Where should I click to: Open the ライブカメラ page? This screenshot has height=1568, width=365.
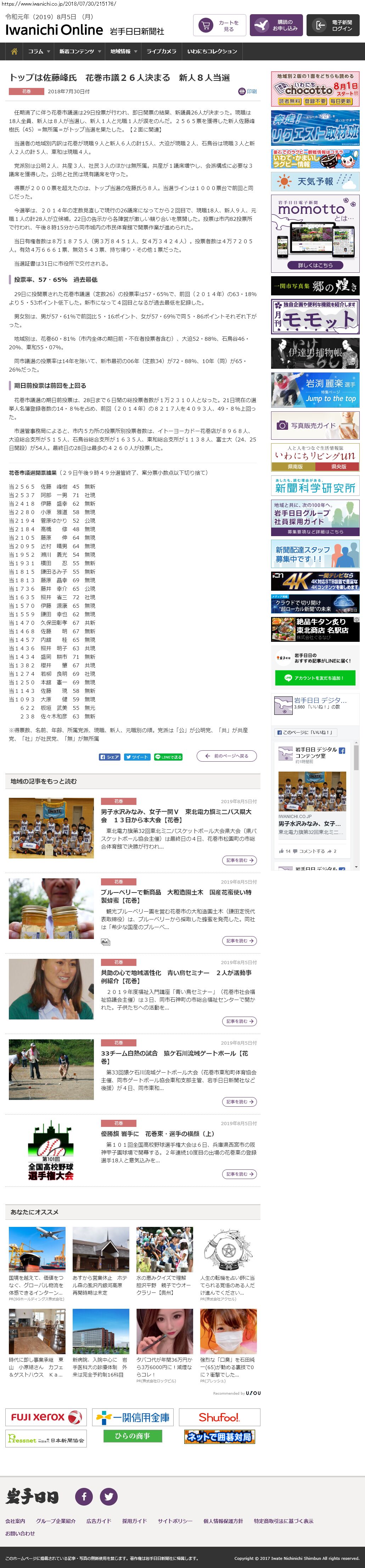(x=161, y=51)
